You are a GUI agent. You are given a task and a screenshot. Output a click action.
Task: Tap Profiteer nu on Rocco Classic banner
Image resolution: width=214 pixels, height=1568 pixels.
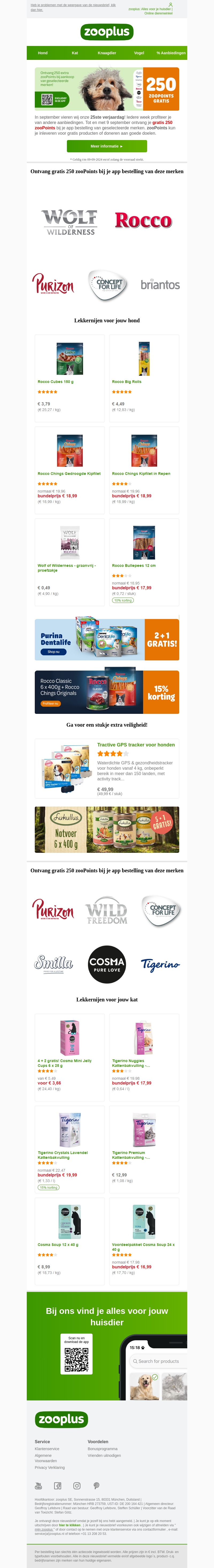click(50, 704)
